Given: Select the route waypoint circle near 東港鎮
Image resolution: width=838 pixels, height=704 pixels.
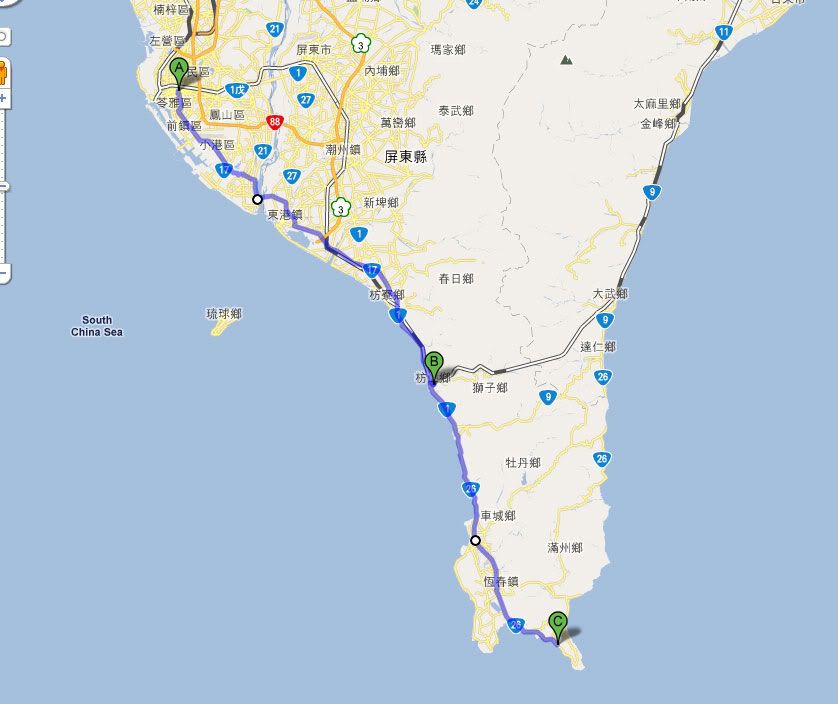Looking at the screenshot, I should [x=257, y=200].
